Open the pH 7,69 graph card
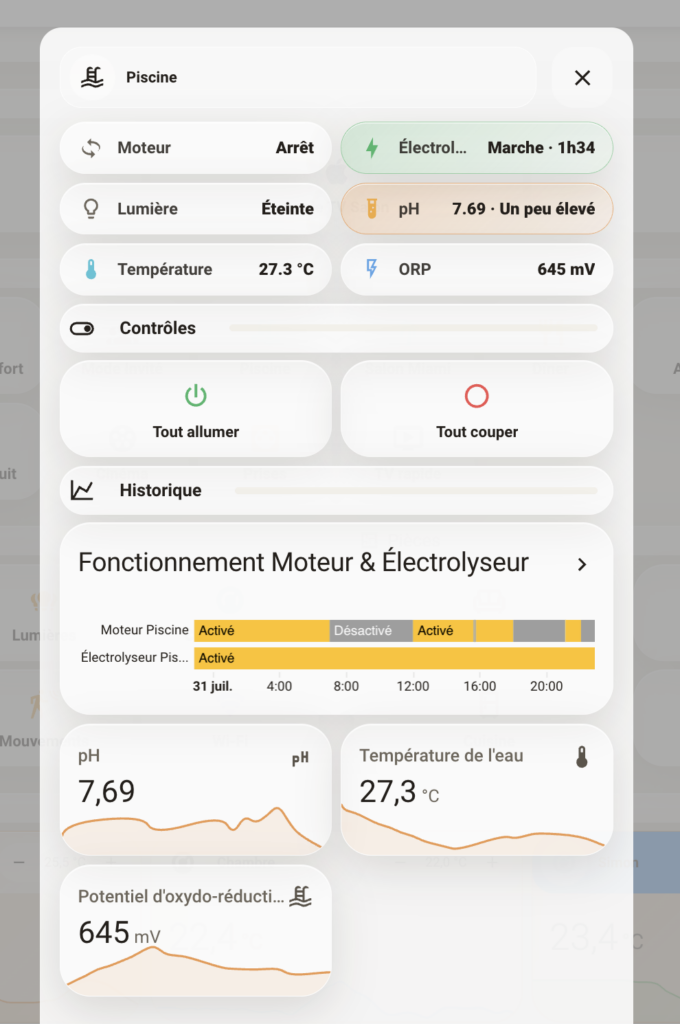680x1024 pixels. (x=196, y=790)
